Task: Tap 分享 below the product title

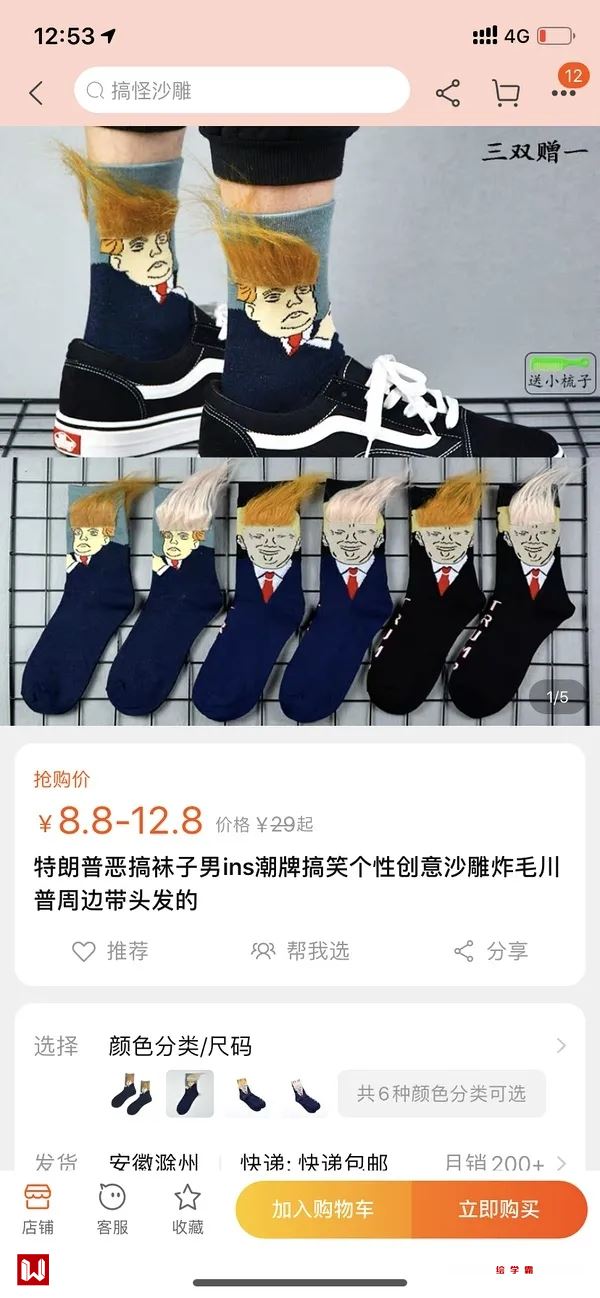Action: (490, 951)
